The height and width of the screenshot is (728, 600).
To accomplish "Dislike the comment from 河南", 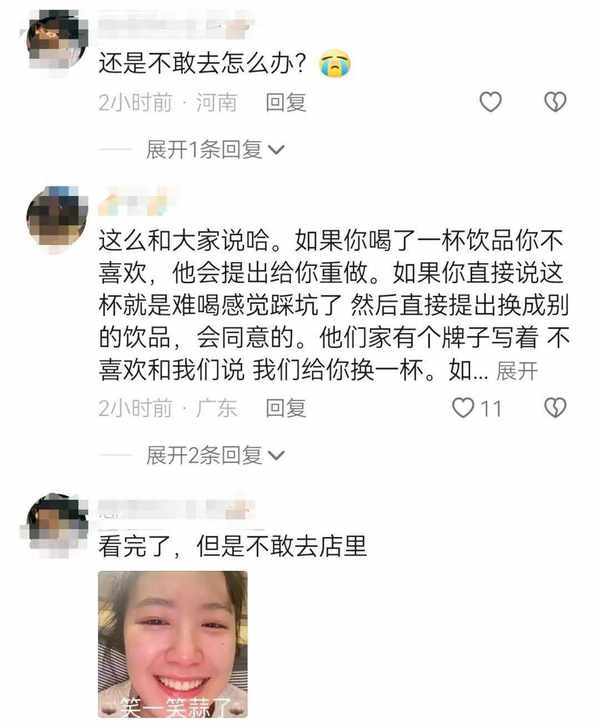I will pos(555,101).
